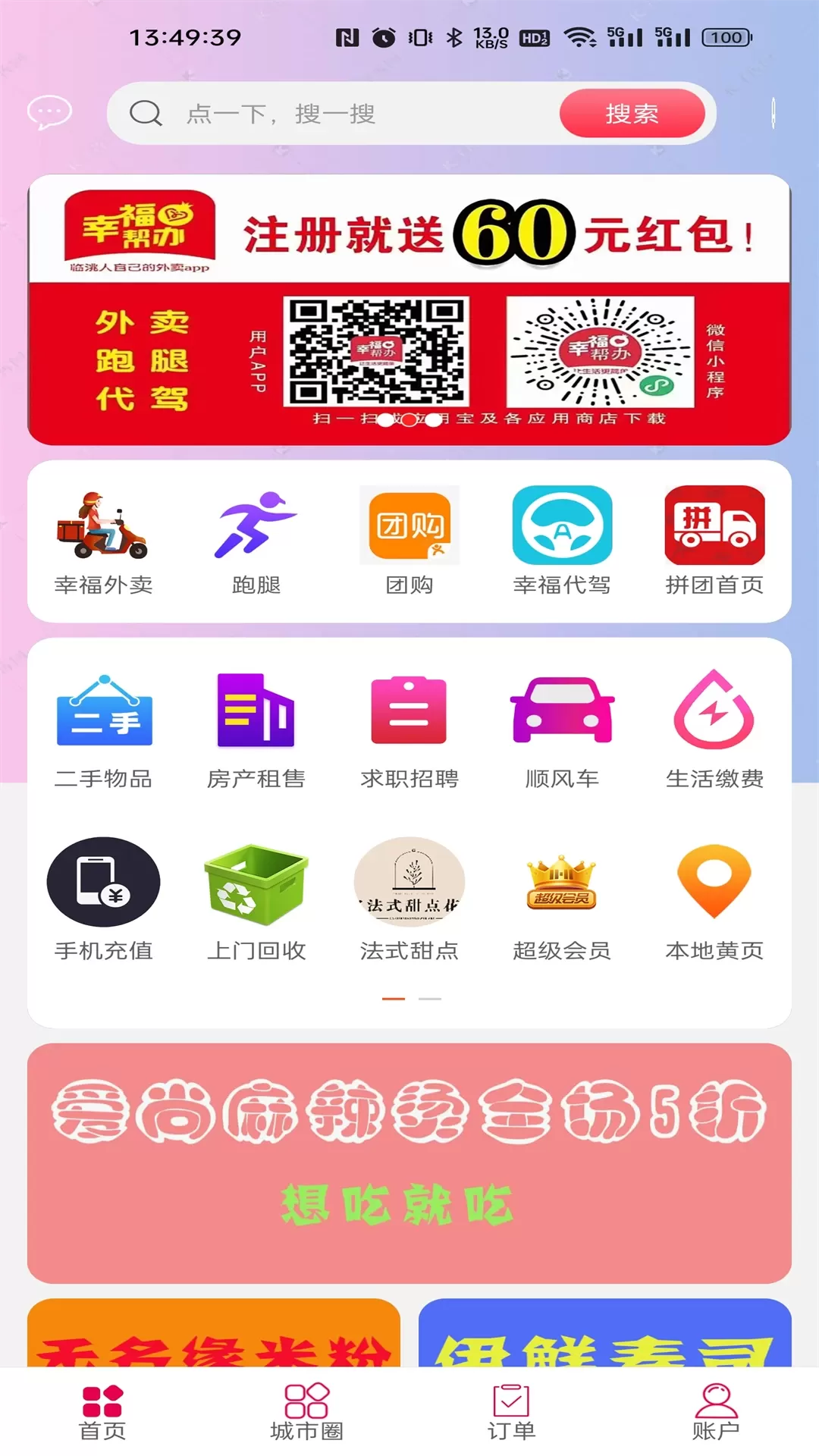Select 上门回收 recycling service
This screenshot has height=1456, width=819.
click(256, 899)
